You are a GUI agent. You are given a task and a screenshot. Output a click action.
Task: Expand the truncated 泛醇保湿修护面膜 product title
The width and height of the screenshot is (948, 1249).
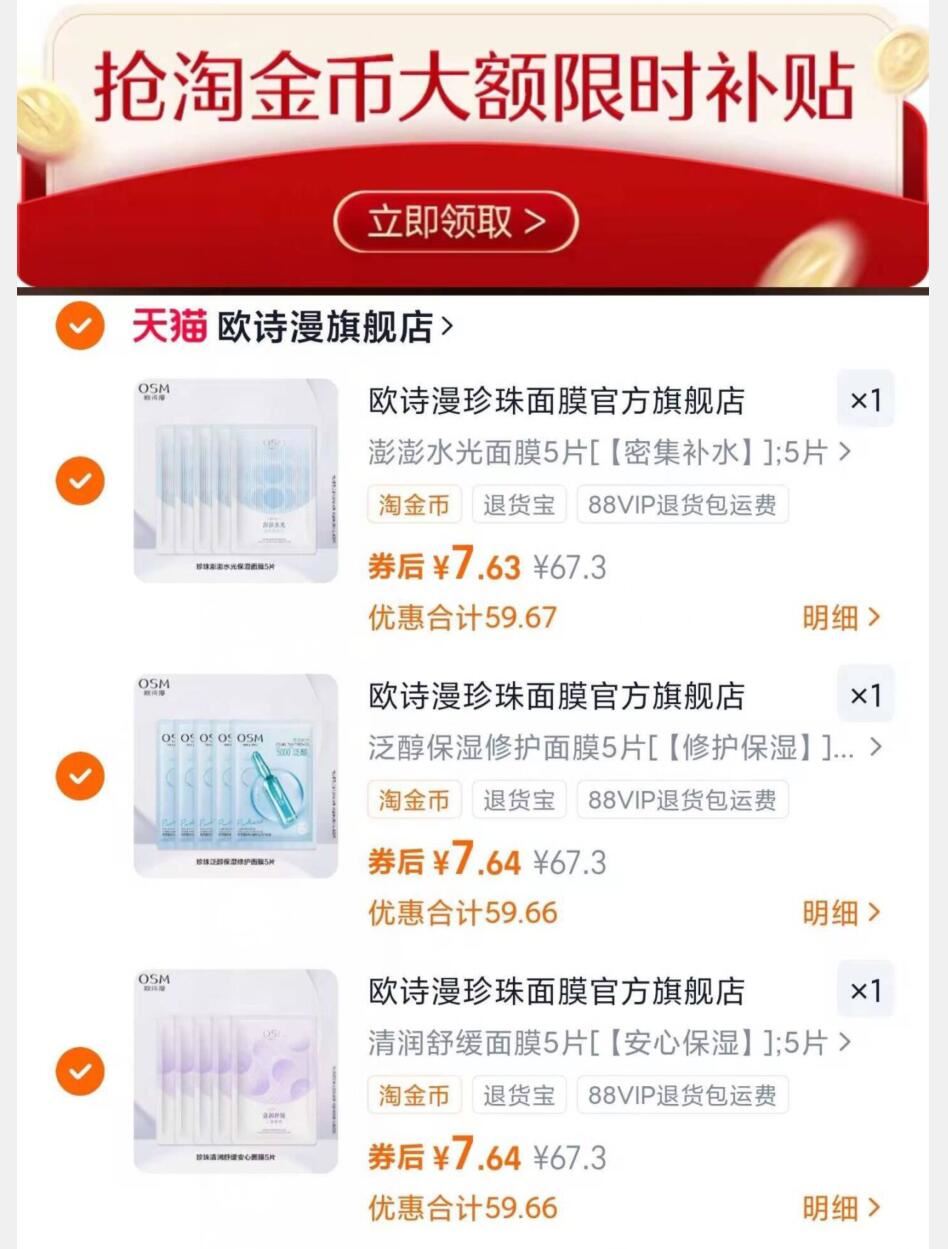click(x=877, y=750)
